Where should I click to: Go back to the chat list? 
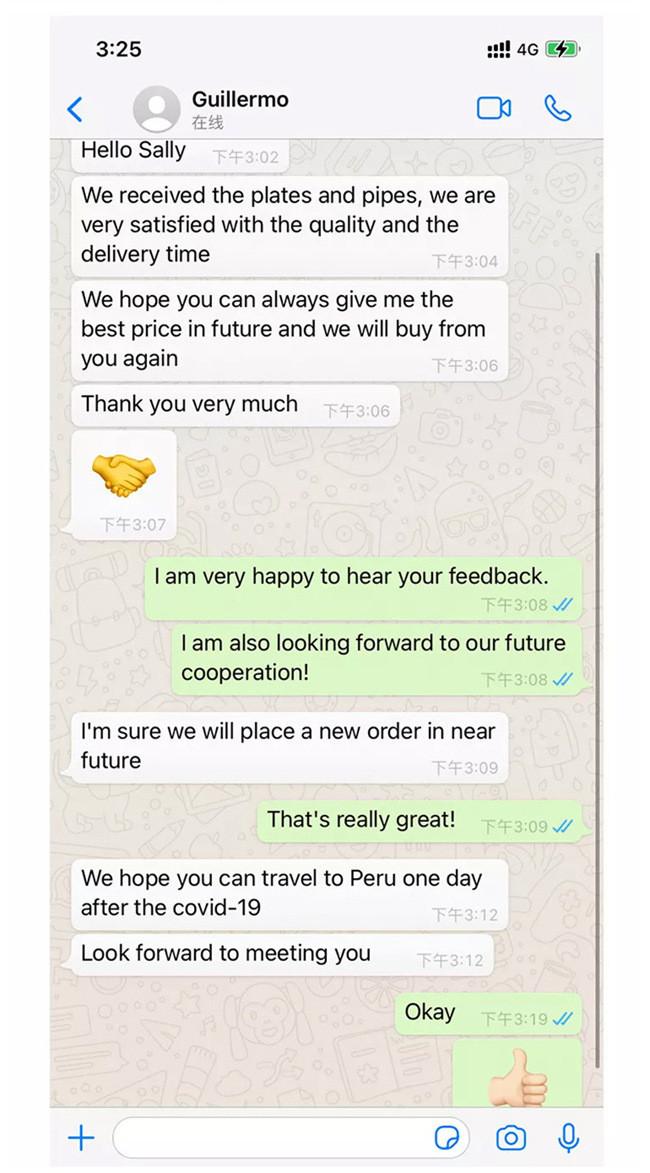tap(76, 108)
